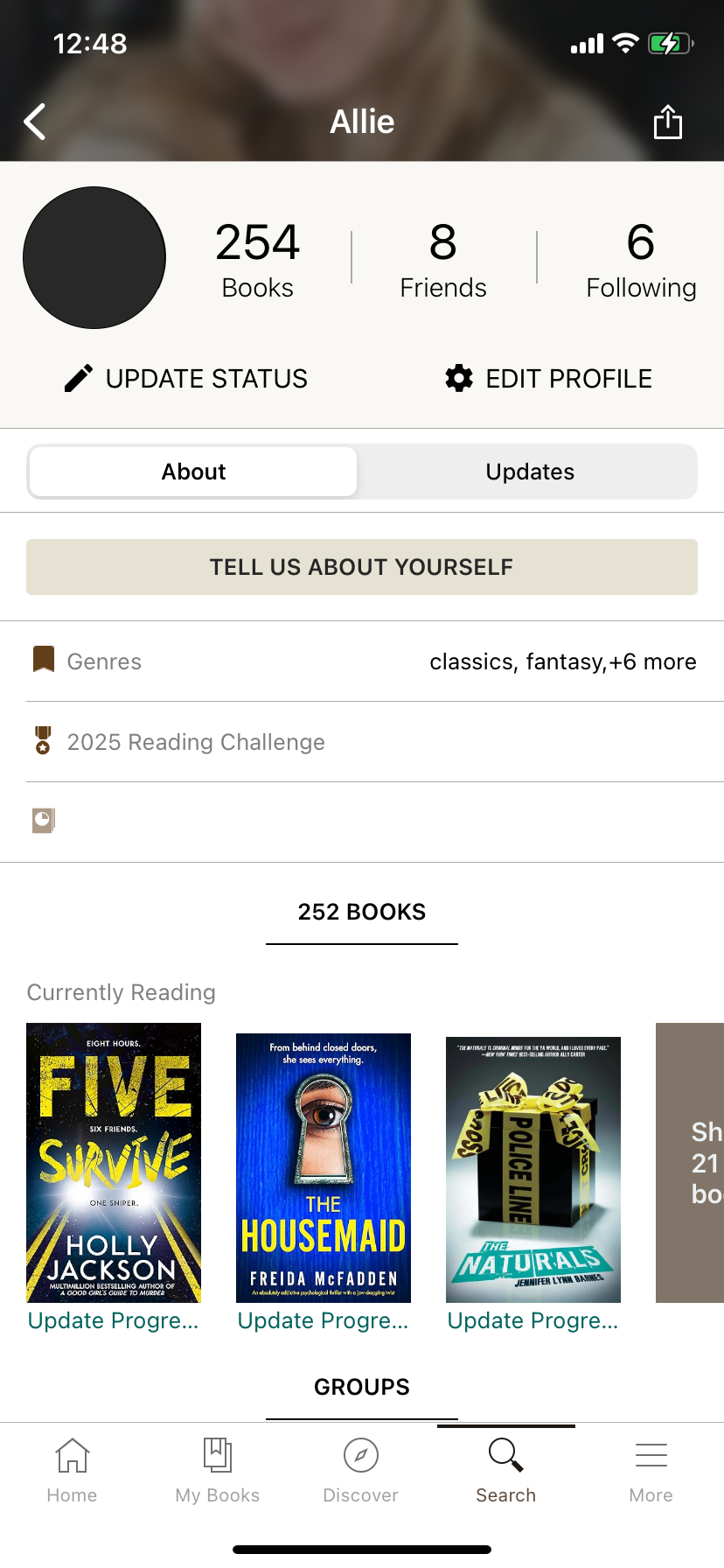This screenshot has height=1568, width=724.
Task: Open the 252 Books shelf link
Action: click(x=361, y=912)
